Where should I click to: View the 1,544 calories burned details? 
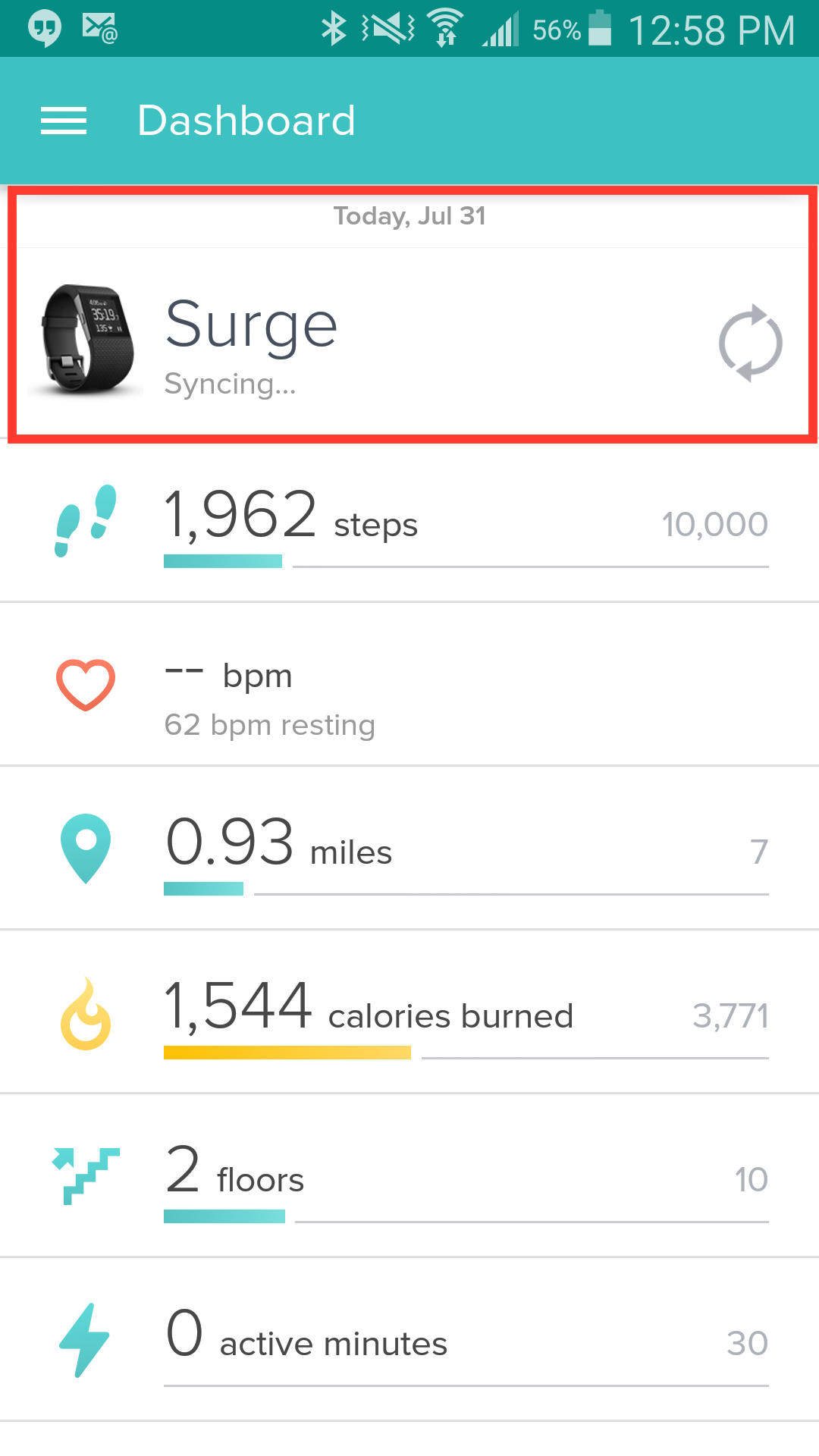[x=409, y=1013]
